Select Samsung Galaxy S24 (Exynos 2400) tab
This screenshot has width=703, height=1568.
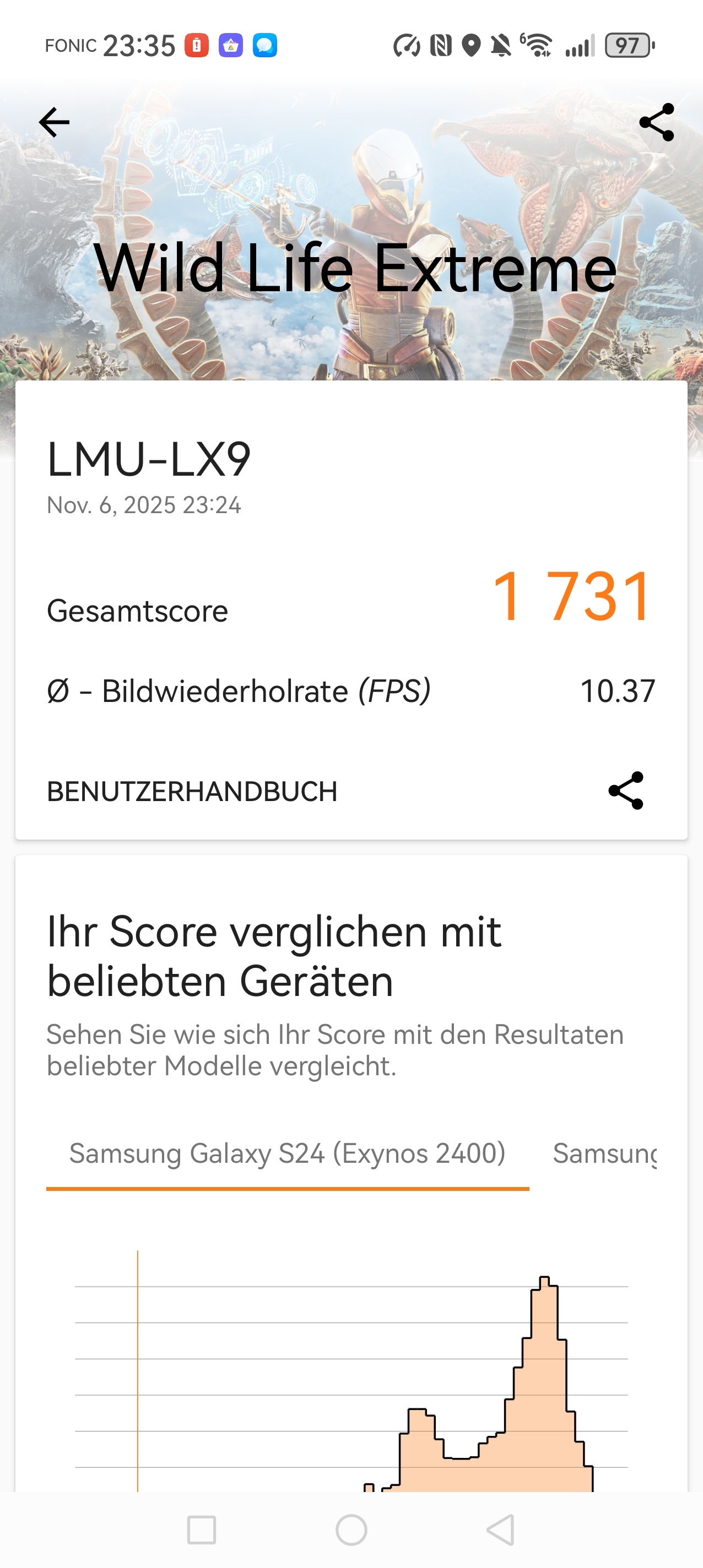pos(287,1153)
